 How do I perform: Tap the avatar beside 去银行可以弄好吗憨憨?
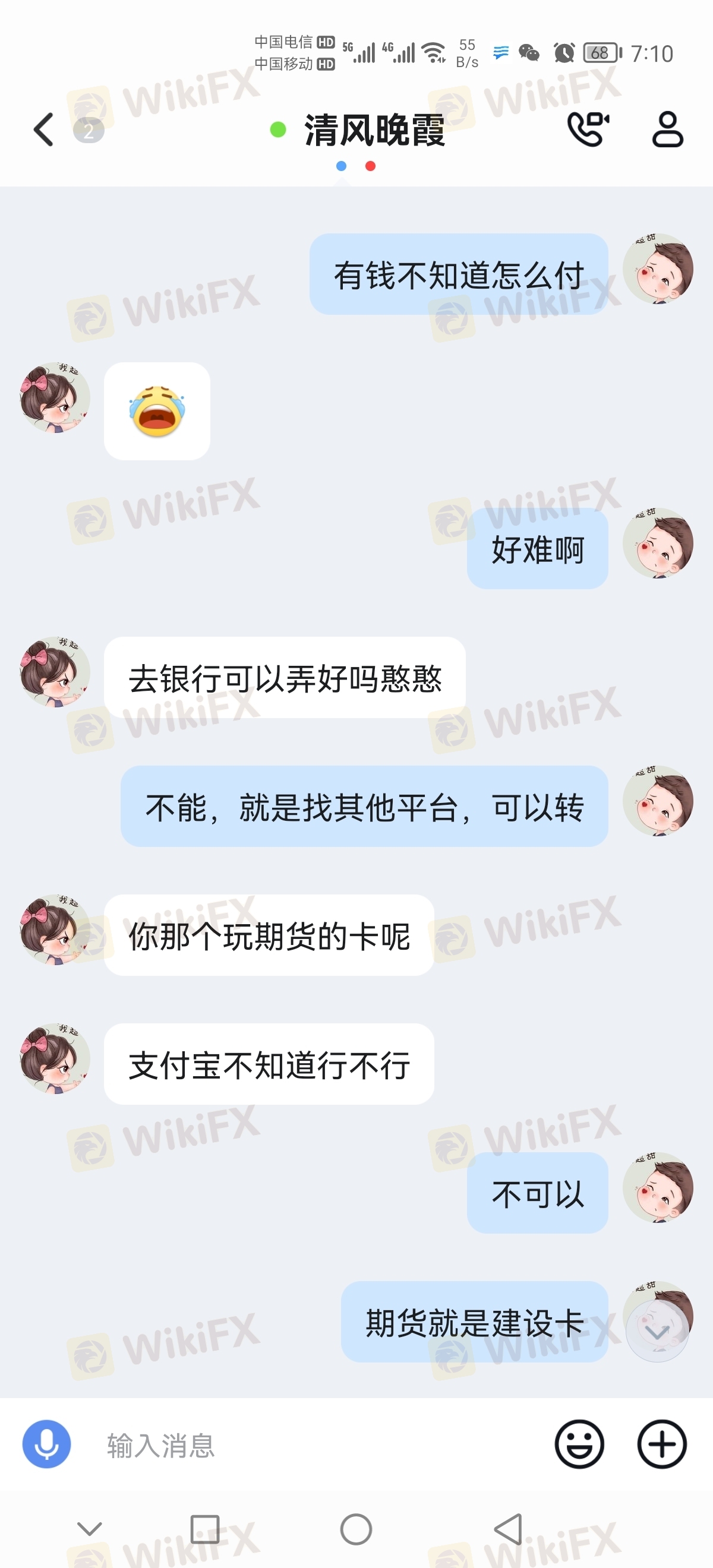(x=55, y=672)
